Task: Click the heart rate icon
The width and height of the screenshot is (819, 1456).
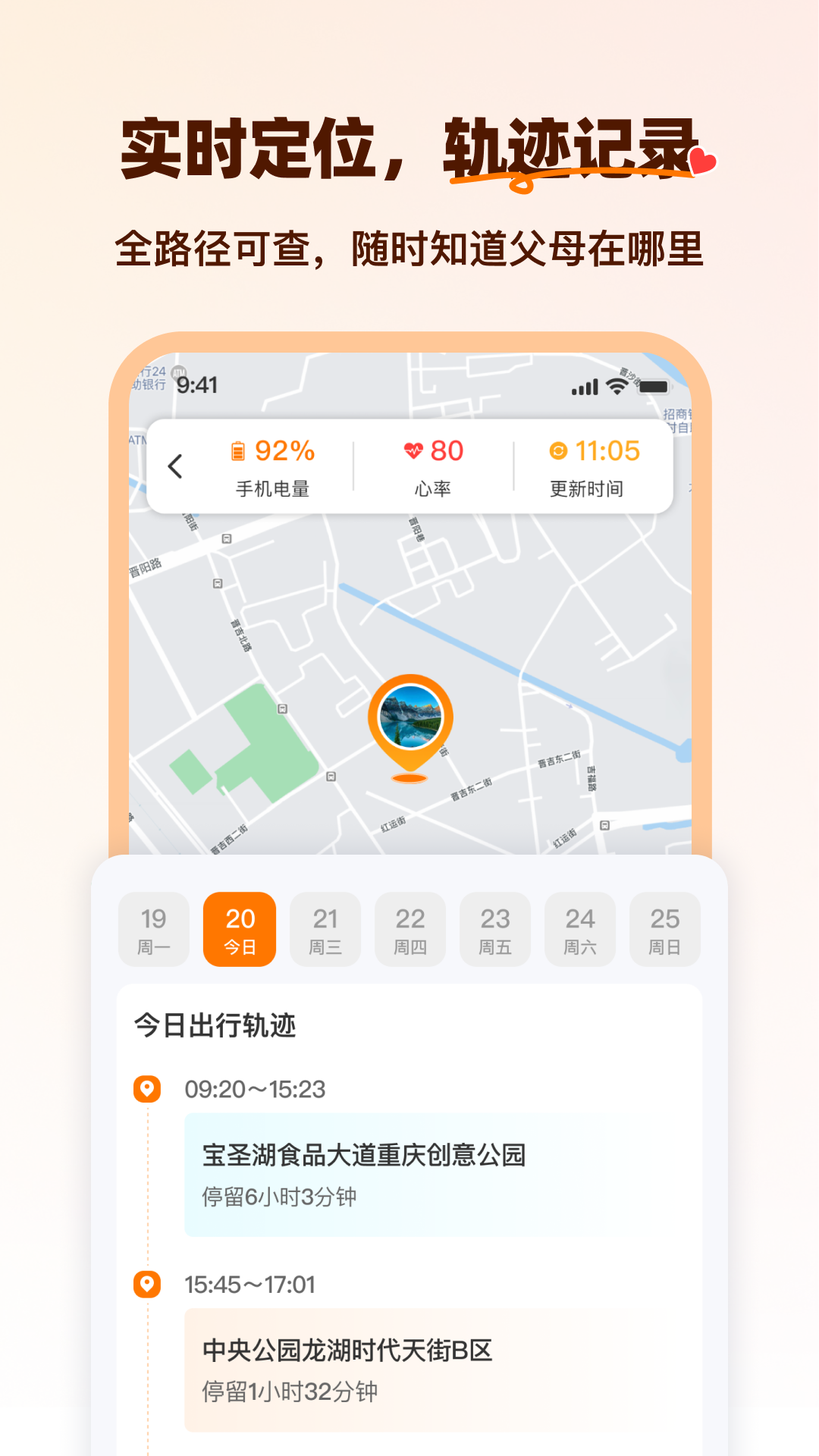Action: coord(412,450)
